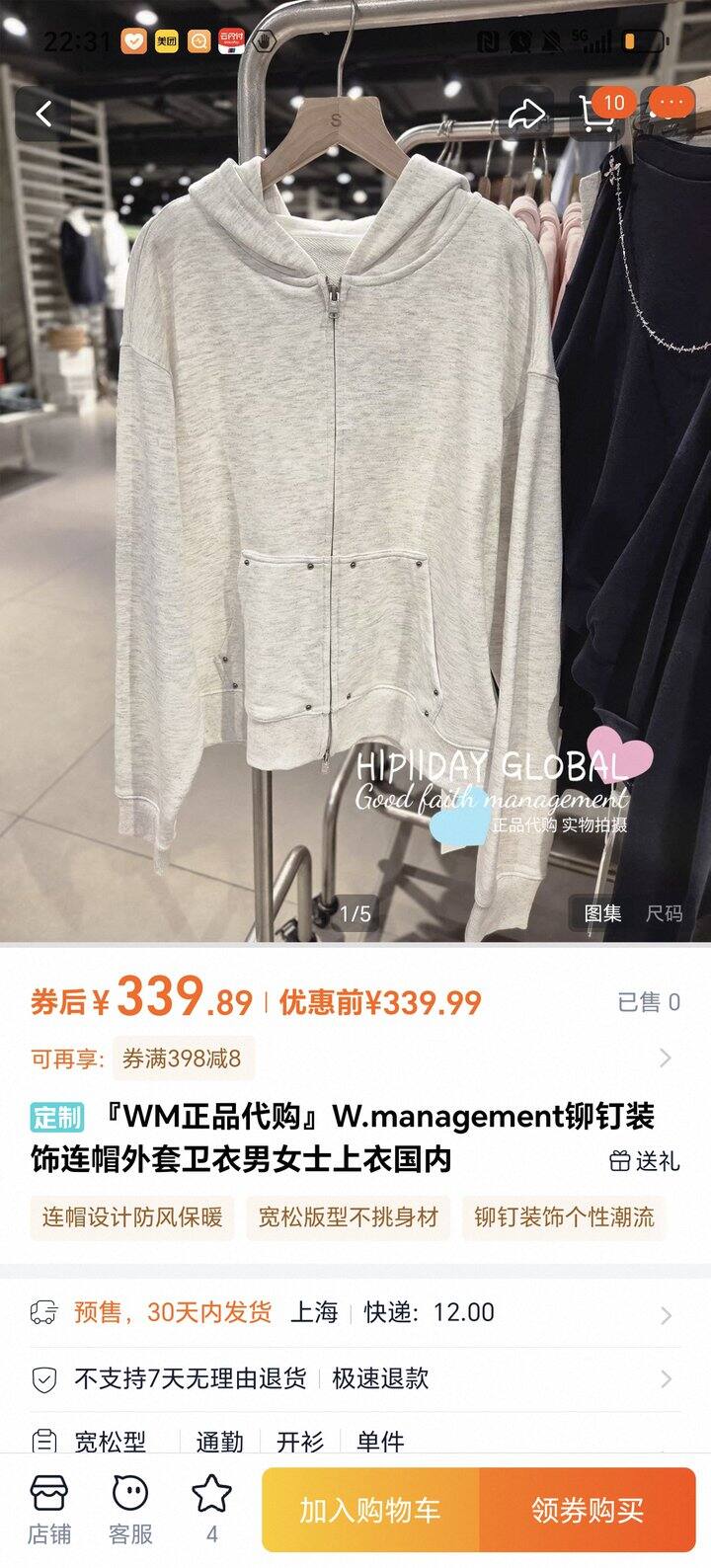Go back using the top-left arrow
The width and height of the screenshot is (711, 1568).
[x=42, y=115]
